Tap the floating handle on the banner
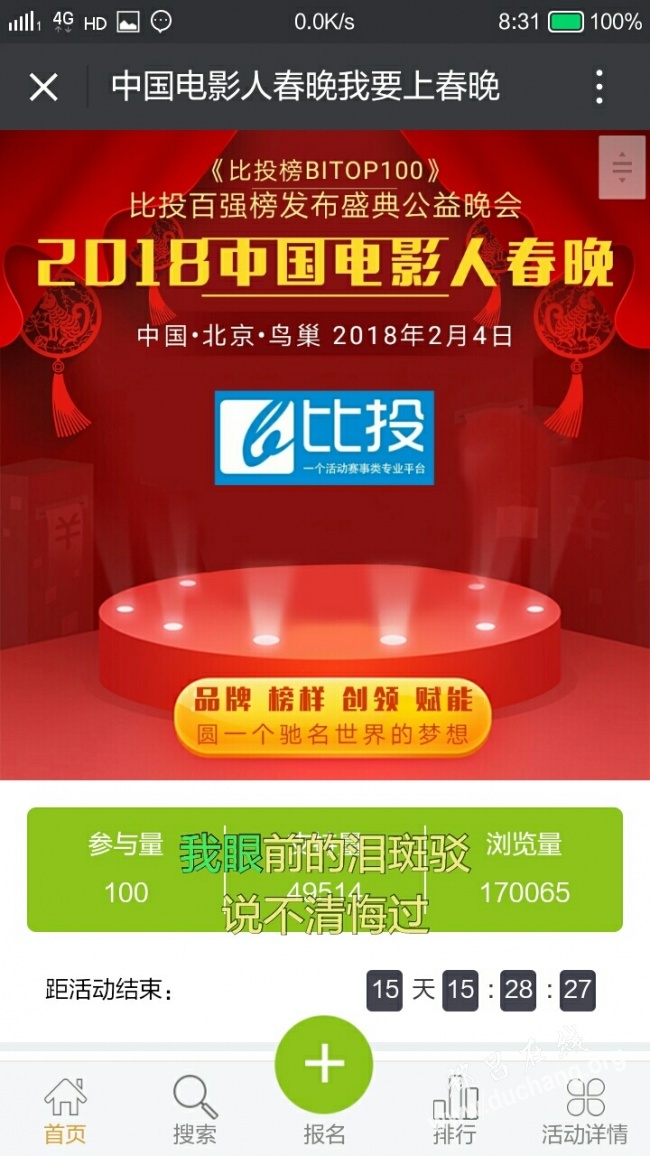Image resolution: width=650 pixels, height=1156 pixels. (x=622, y=166)
